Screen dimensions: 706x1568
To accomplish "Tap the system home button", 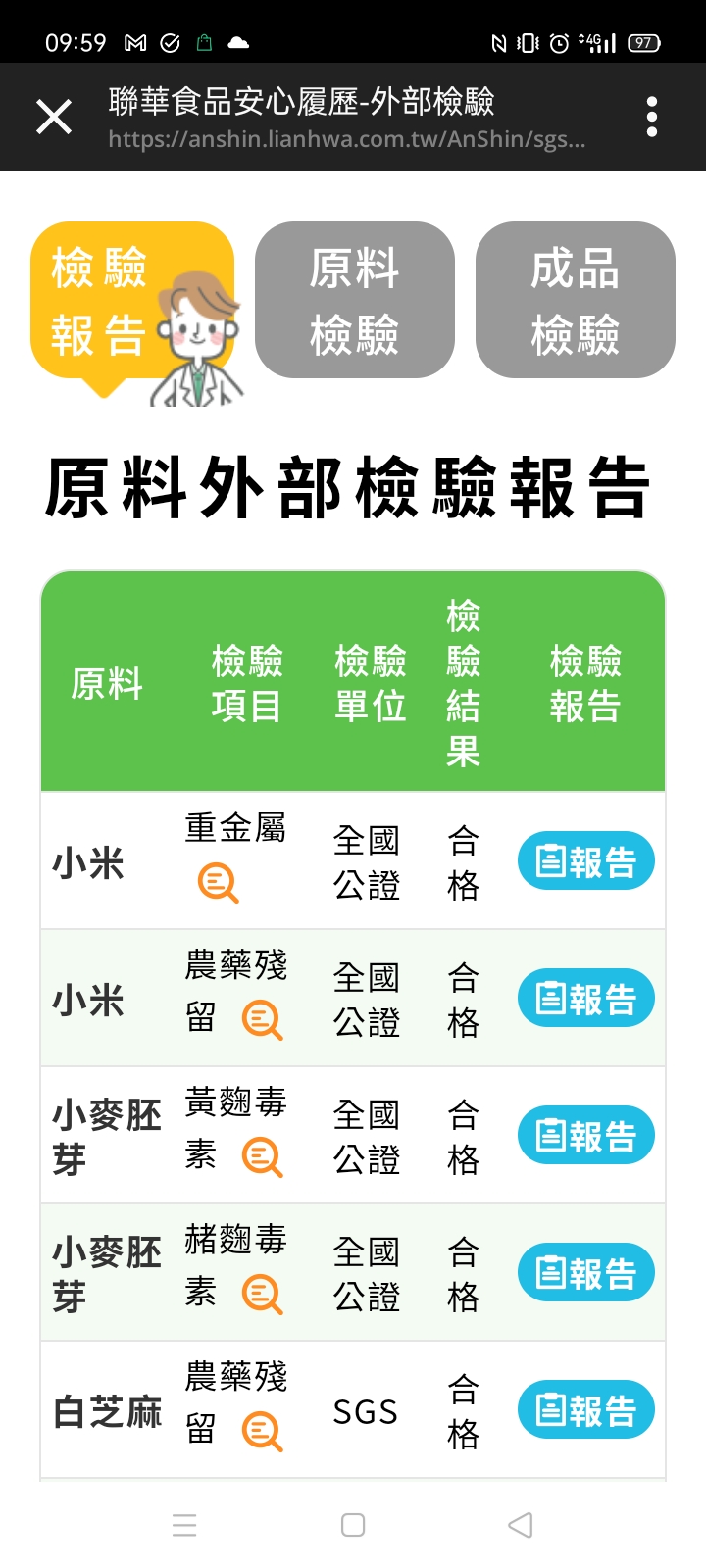I will point(353,1525).
